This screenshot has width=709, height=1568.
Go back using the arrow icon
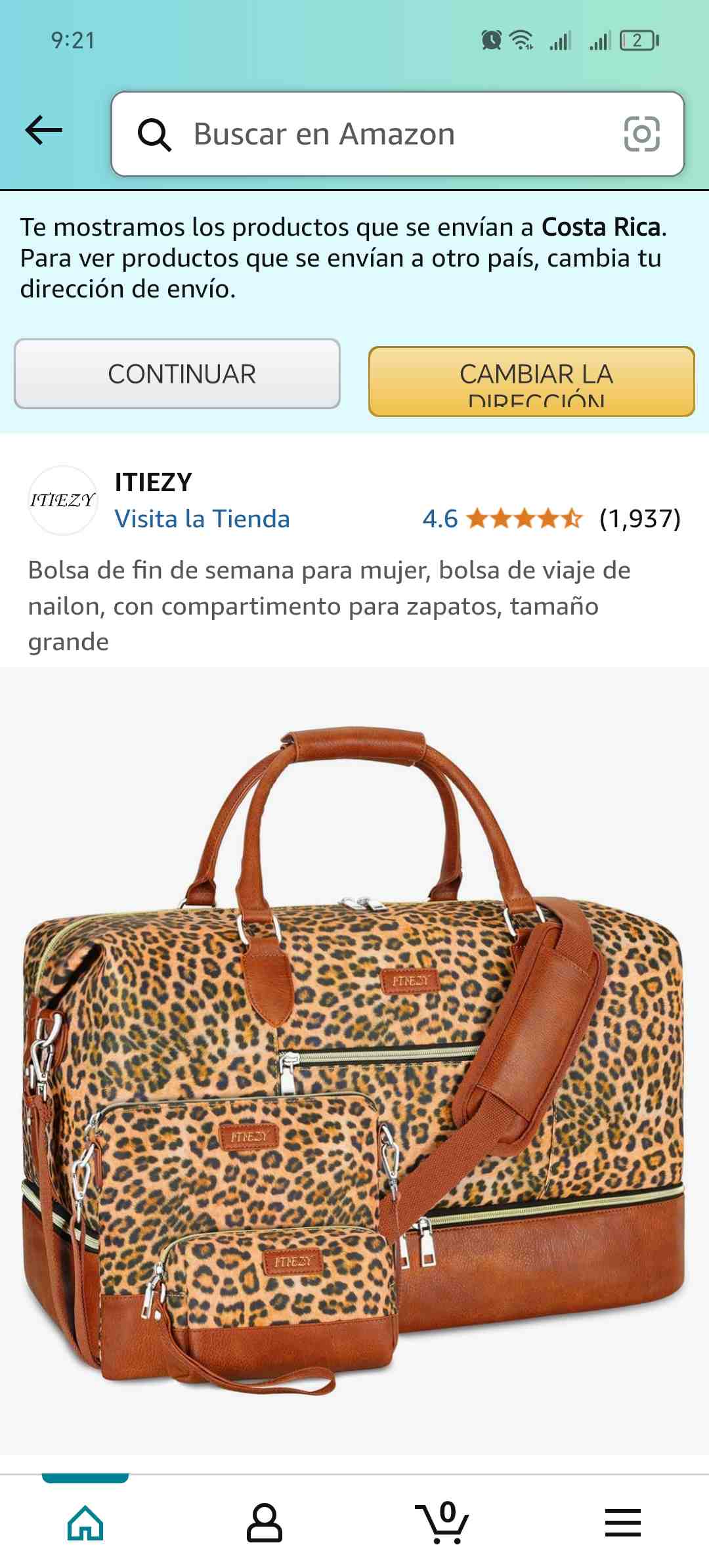(x=43, y=130)
